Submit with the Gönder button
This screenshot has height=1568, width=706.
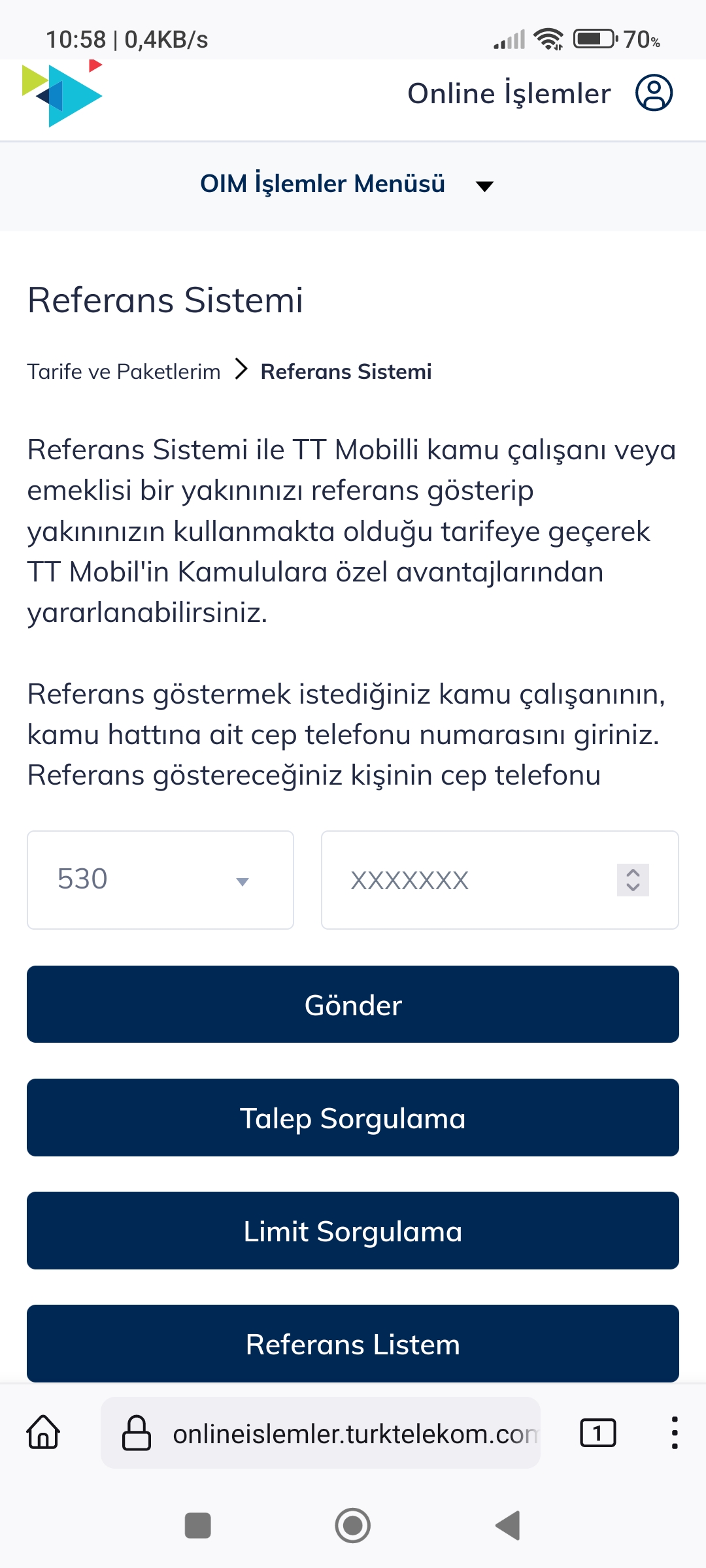click(x=353, y=1005)
